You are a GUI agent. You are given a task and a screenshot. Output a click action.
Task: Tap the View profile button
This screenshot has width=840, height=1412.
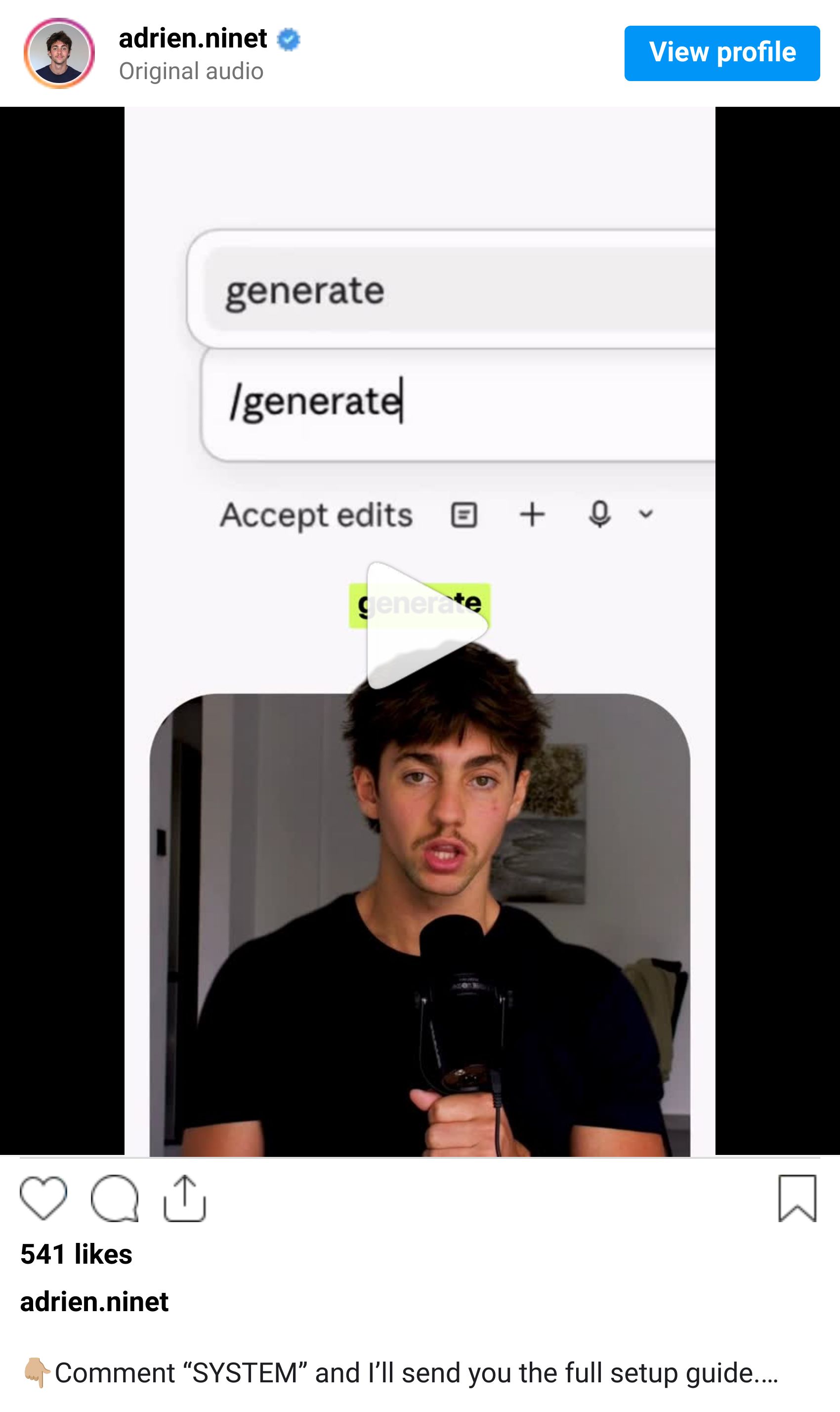click(722, 53)
